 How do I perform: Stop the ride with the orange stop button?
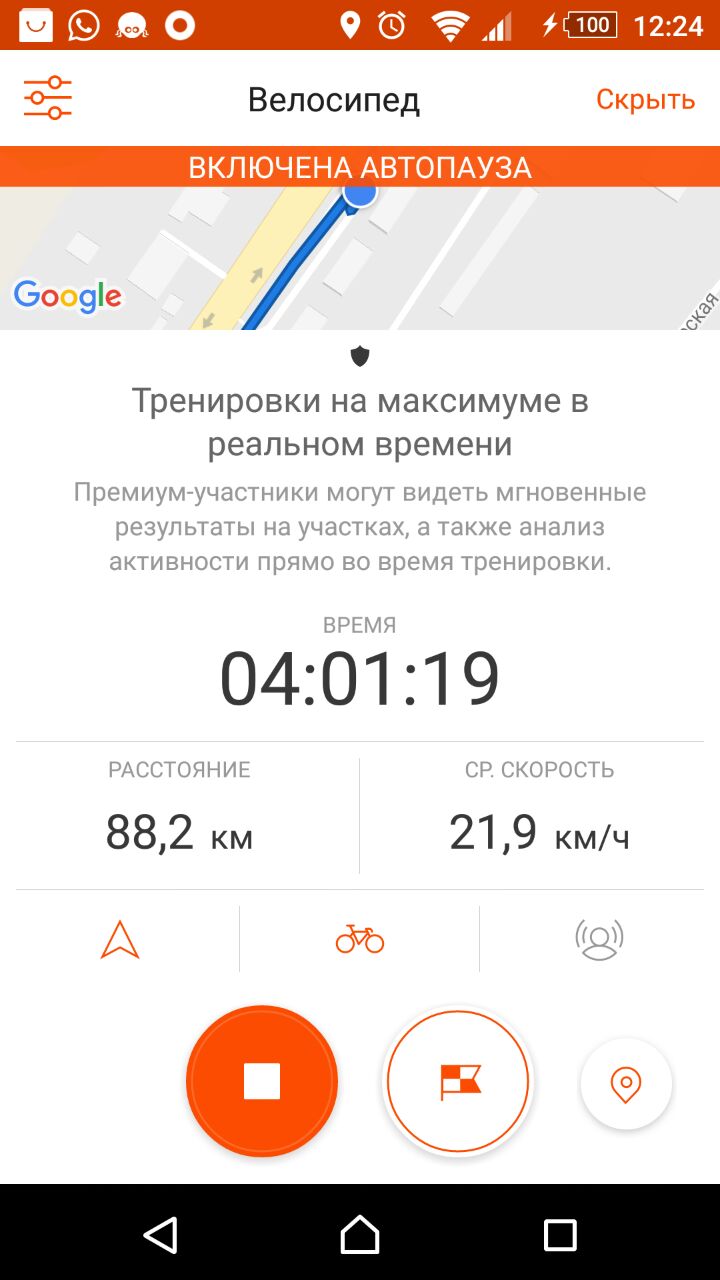pos(262,1081)
